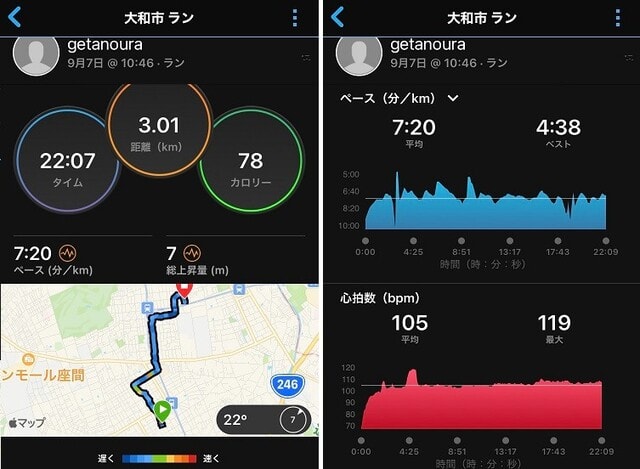Open overflow menu on the summary screen
Image resolution: width=640 pixels, height=469 pixels.
click(294, 18)
